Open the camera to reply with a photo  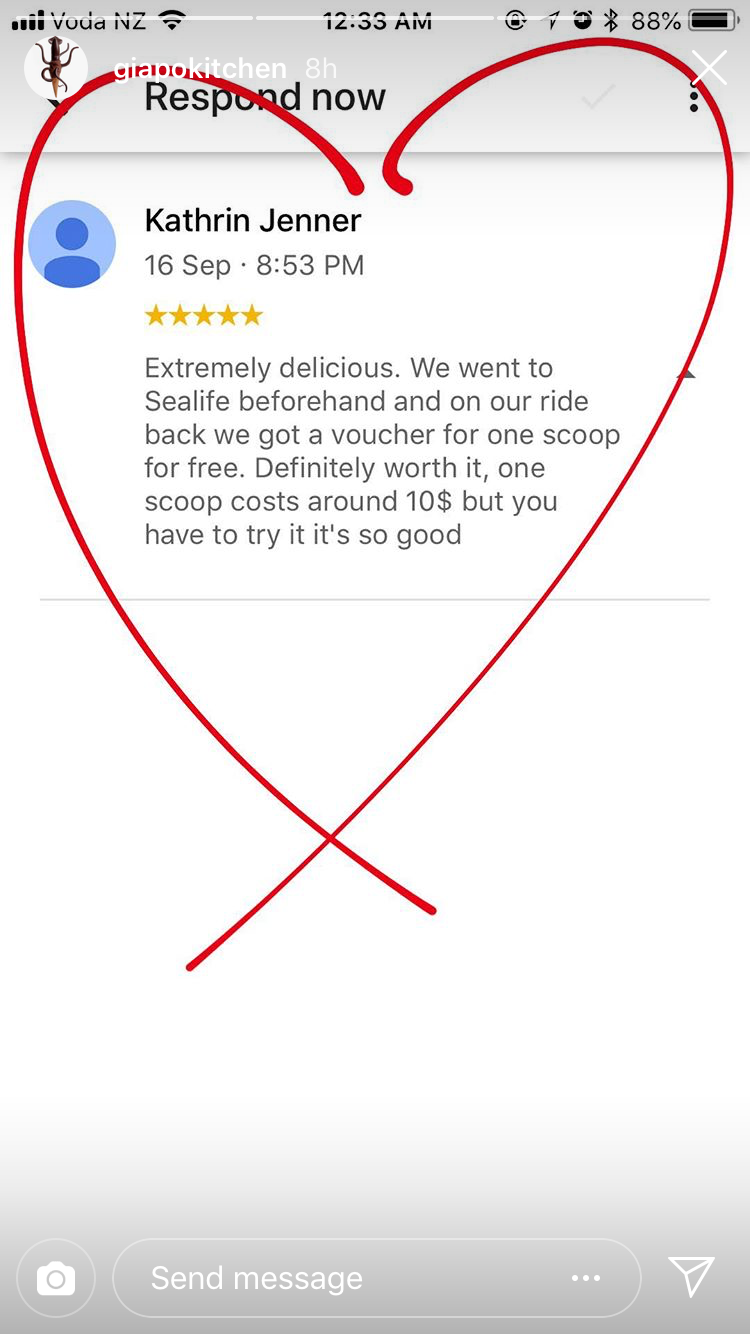point(56,1278)
